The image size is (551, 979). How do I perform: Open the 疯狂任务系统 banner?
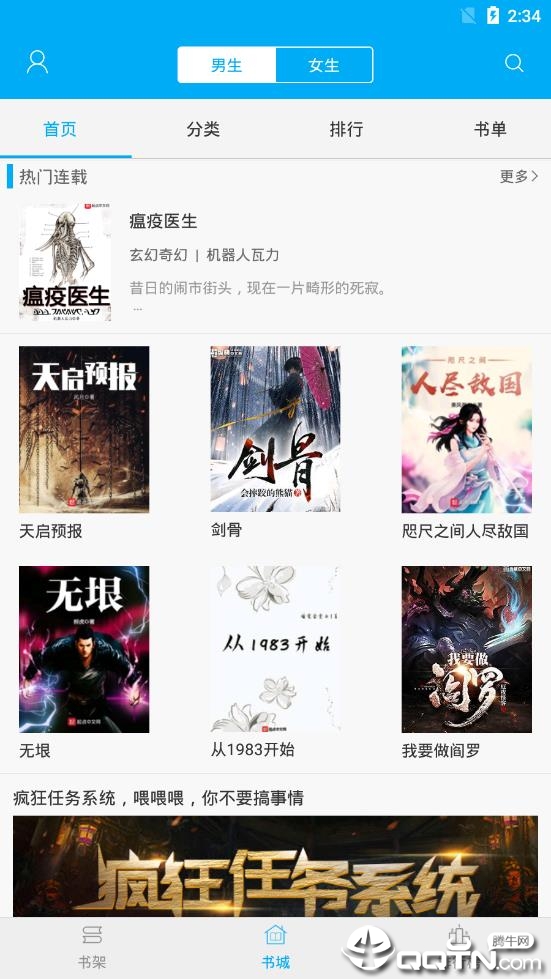(x=275, y=866)
